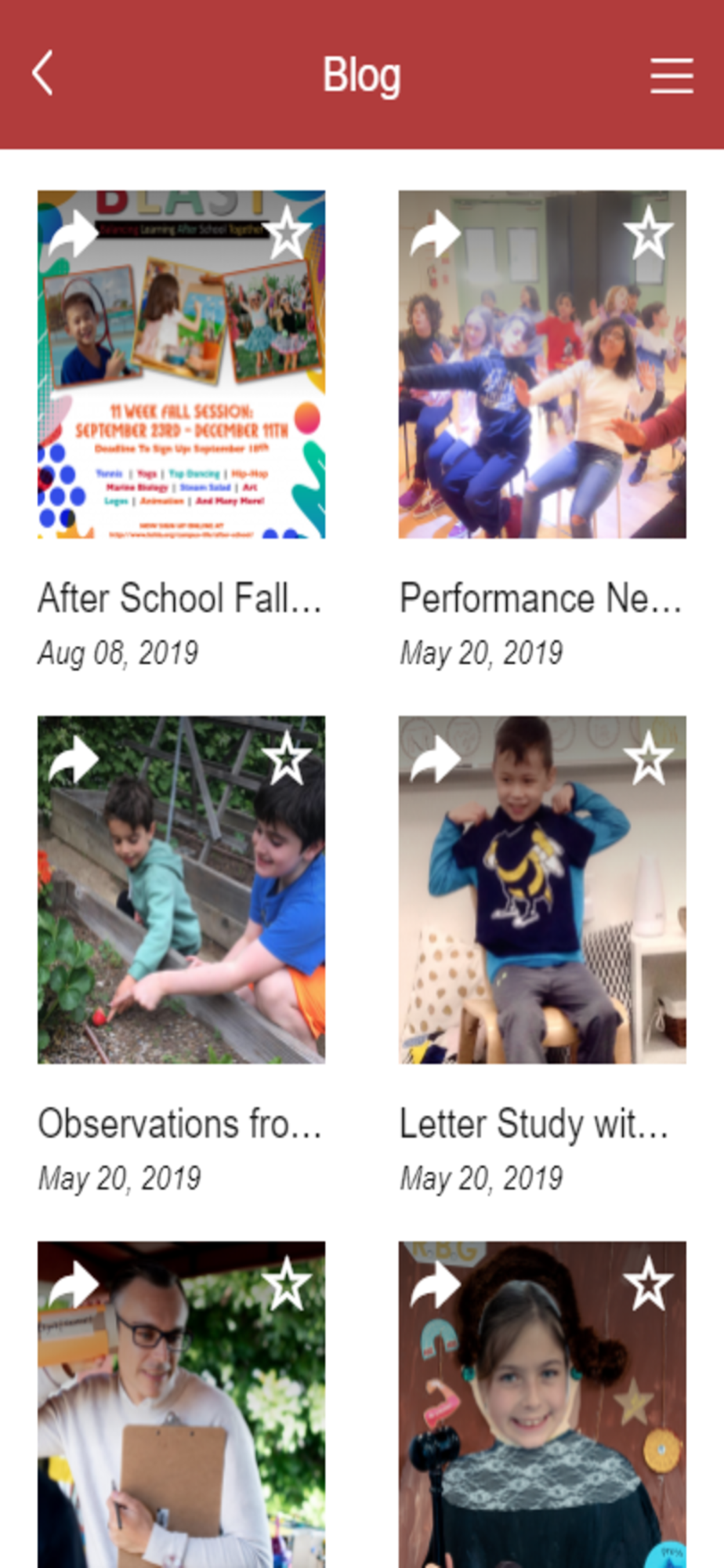Share the After School Fall post
The width and height of the screenshot is (724, 1568).
click(x=72, y=233)
